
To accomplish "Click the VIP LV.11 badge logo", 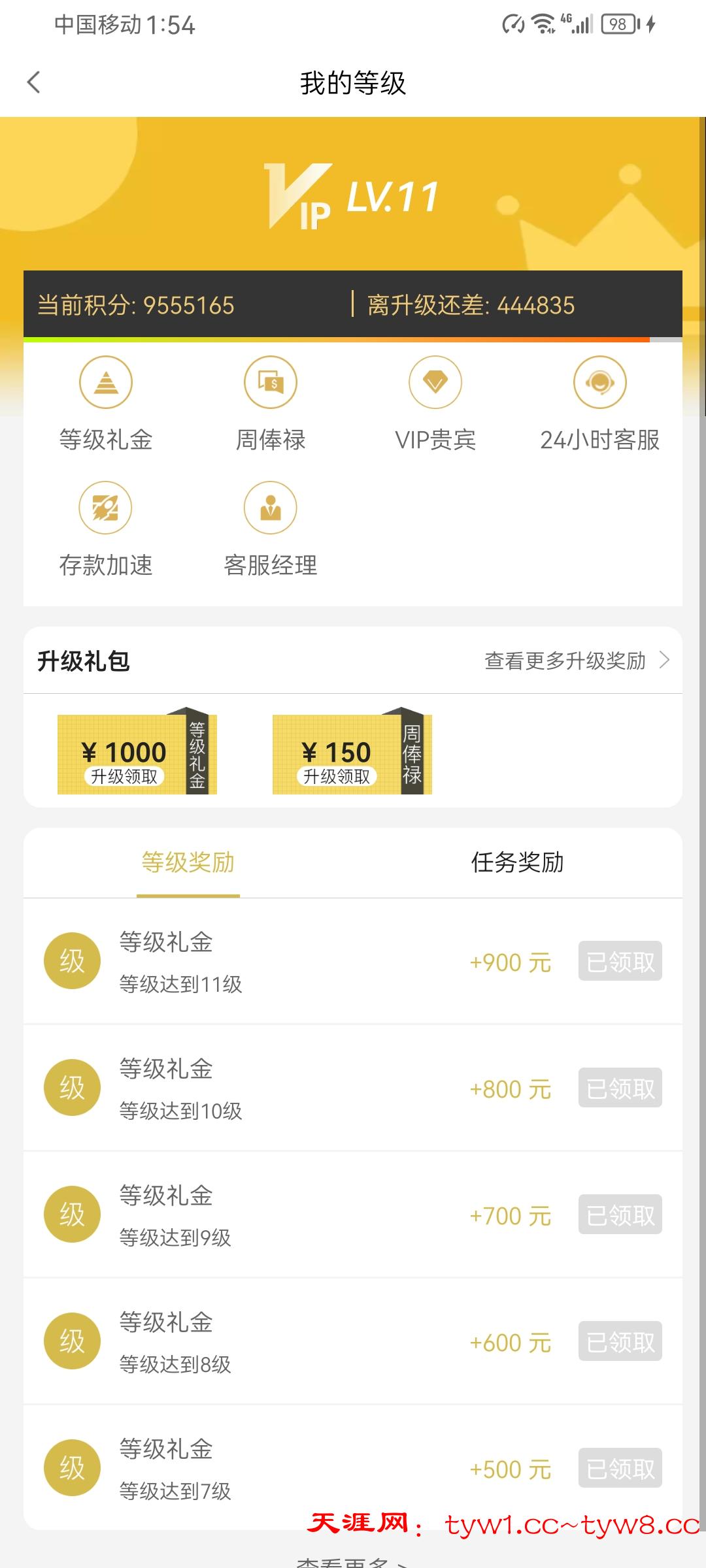I will 350,196.
